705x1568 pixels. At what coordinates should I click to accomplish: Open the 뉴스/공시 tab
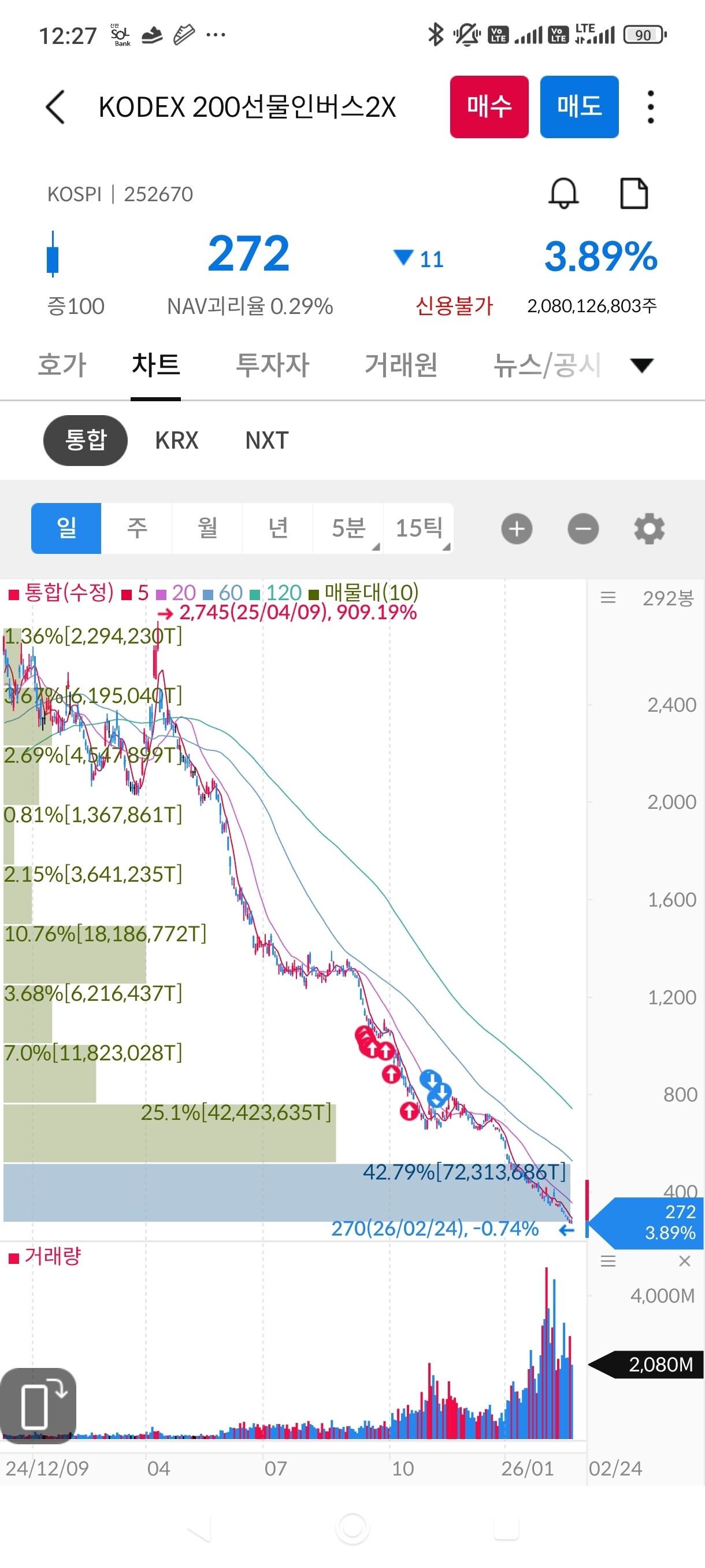pyautogui.click(x=546, y=365)
